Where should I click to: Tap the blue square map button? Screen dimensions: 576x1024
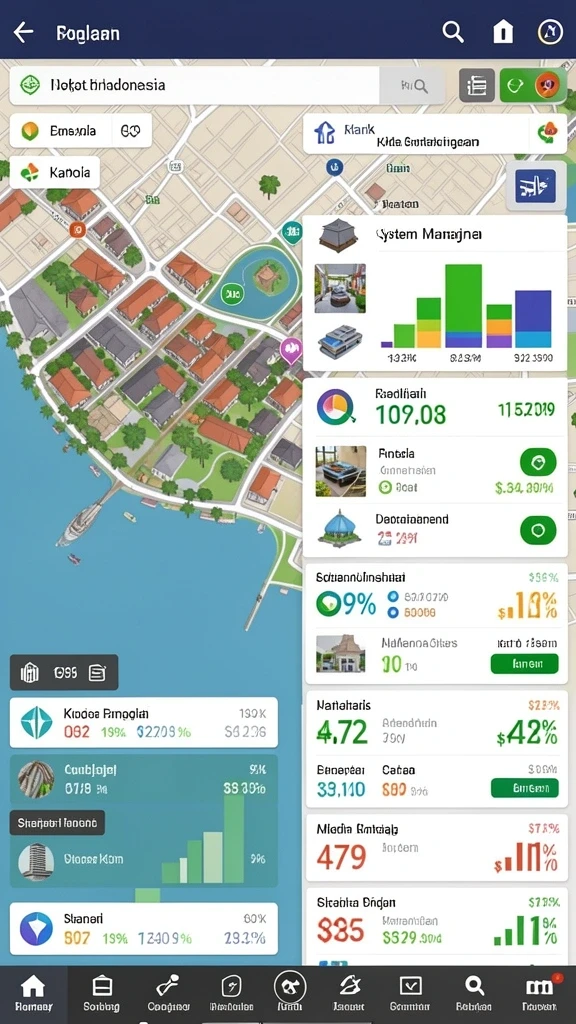click(x=536, y=185)
